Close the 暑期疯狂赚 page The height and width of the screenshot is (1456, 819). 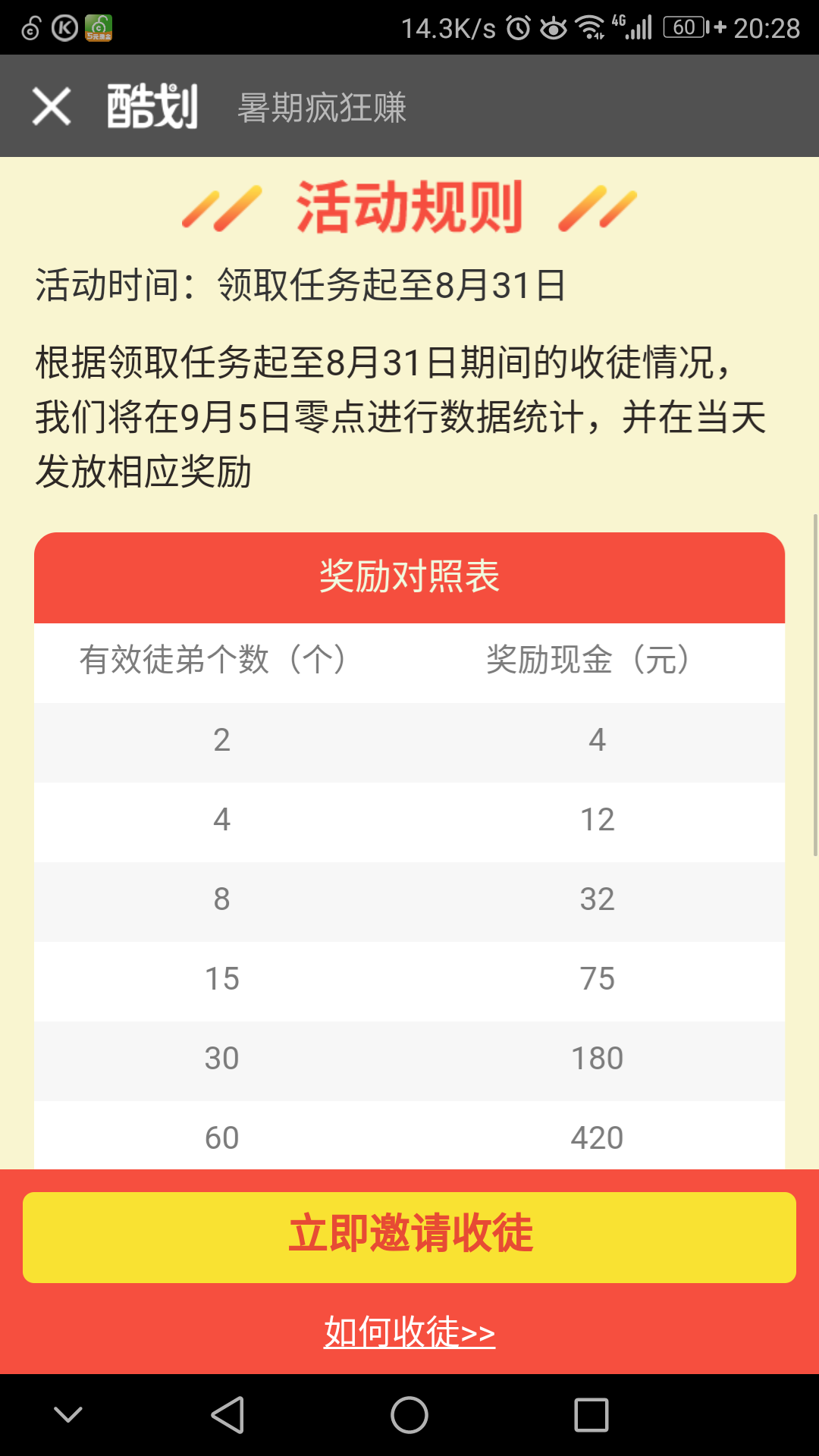click(52, 106)
